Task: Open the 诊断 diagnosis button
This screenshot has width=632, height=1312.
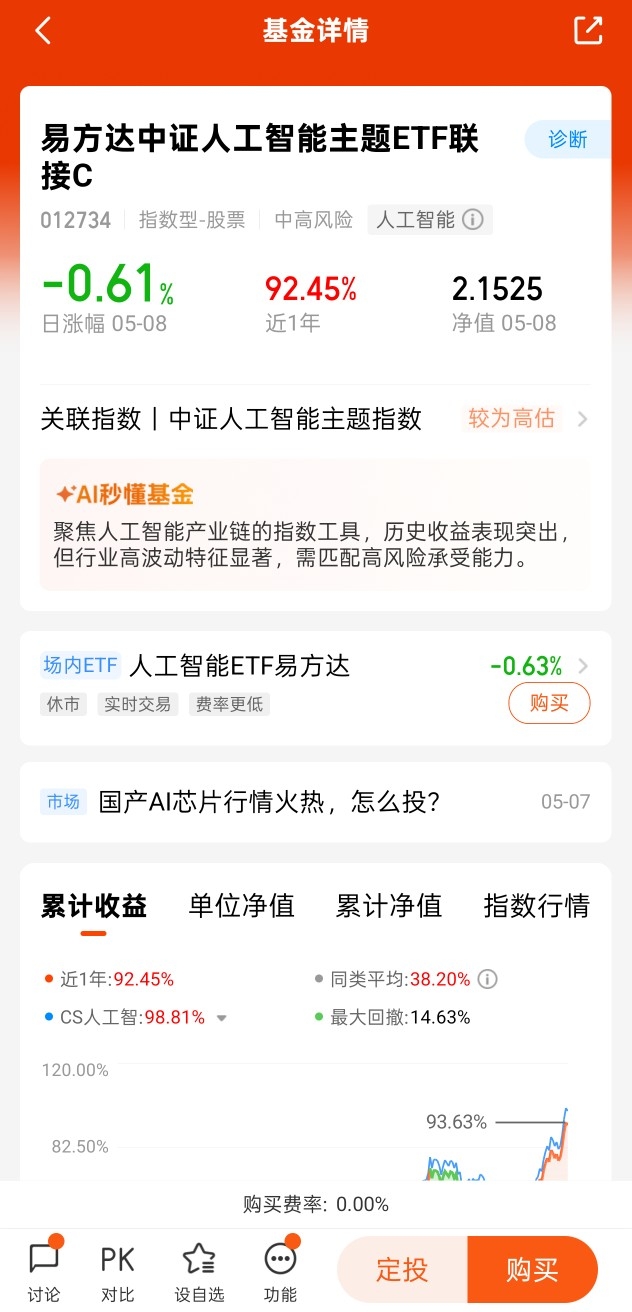Action: tap(567, 139)
